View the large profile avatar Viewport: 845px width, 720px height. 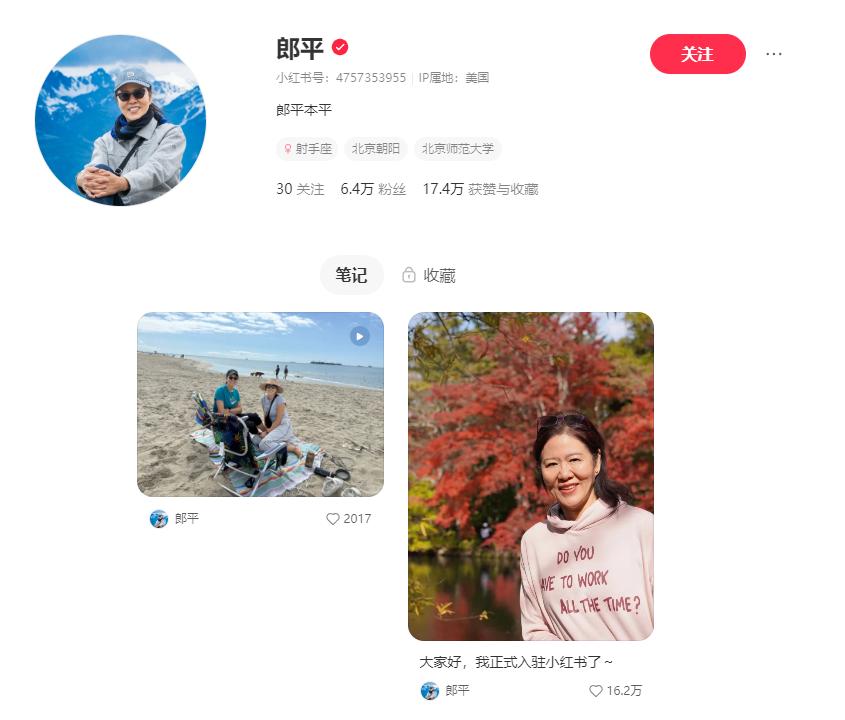120,120
